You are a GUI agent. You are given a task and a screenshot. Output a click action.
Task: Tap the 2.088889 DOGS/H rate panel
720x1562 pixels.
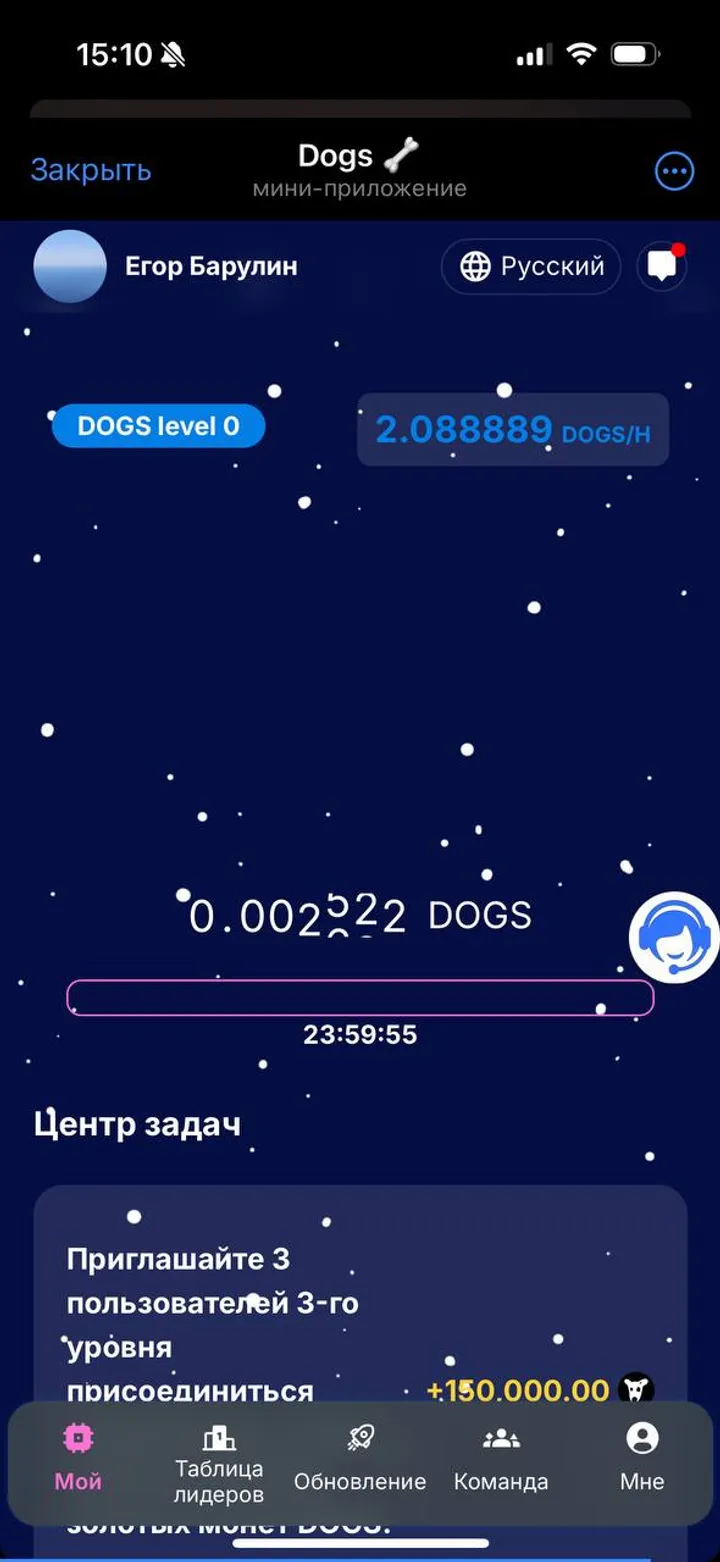pos(512,429)
